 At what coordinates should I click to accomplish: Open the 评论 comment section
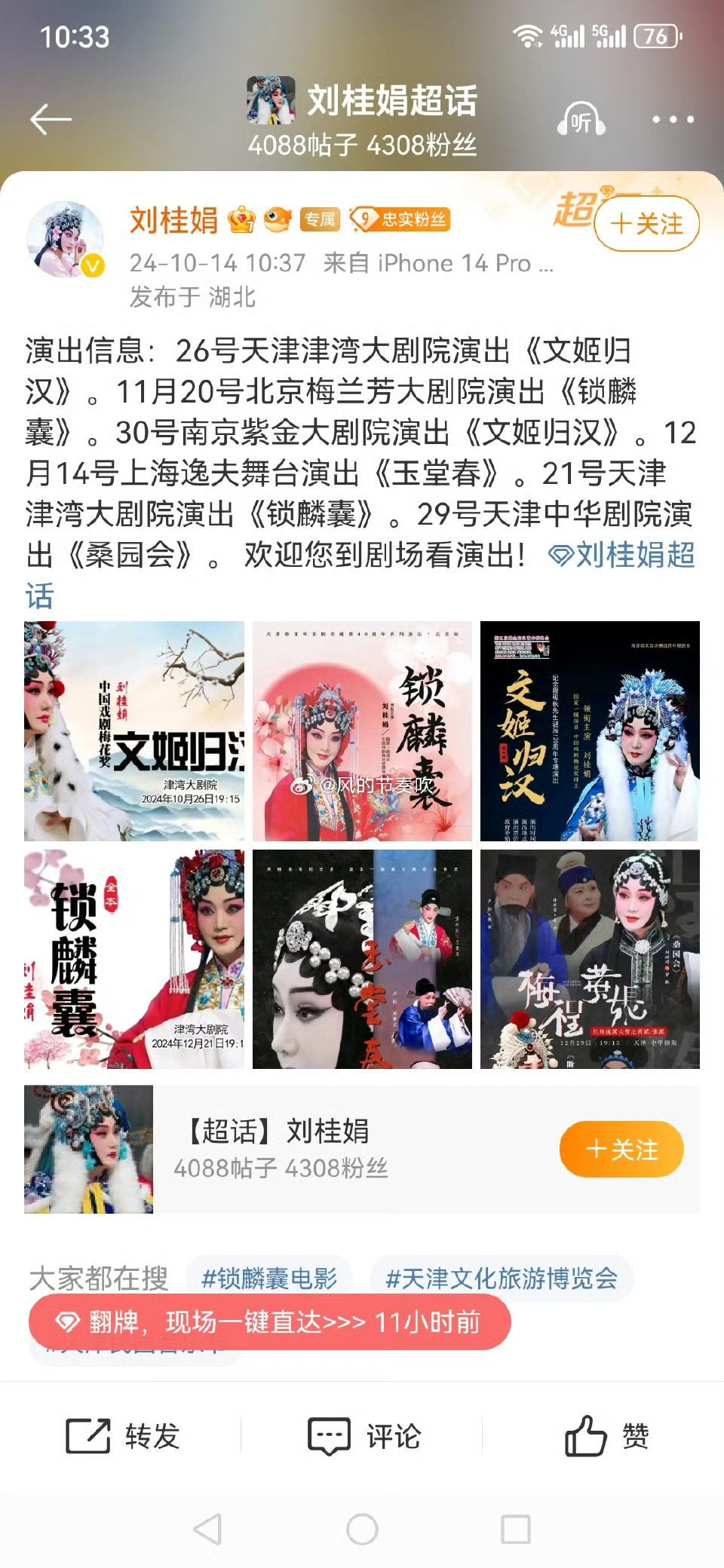[x=364, y=1435]
